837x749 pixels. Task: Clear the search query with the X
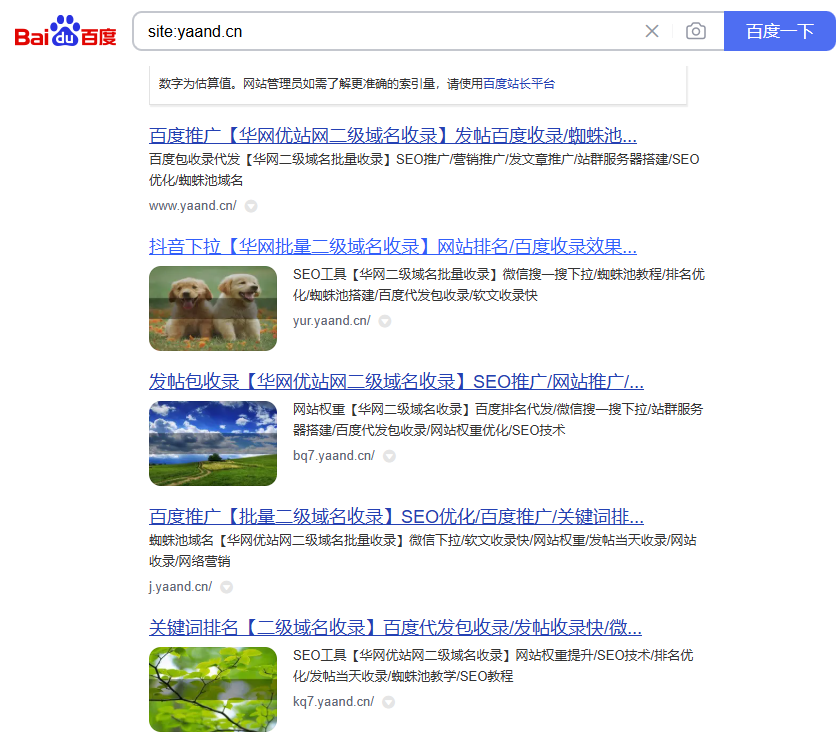coord(652,31)
